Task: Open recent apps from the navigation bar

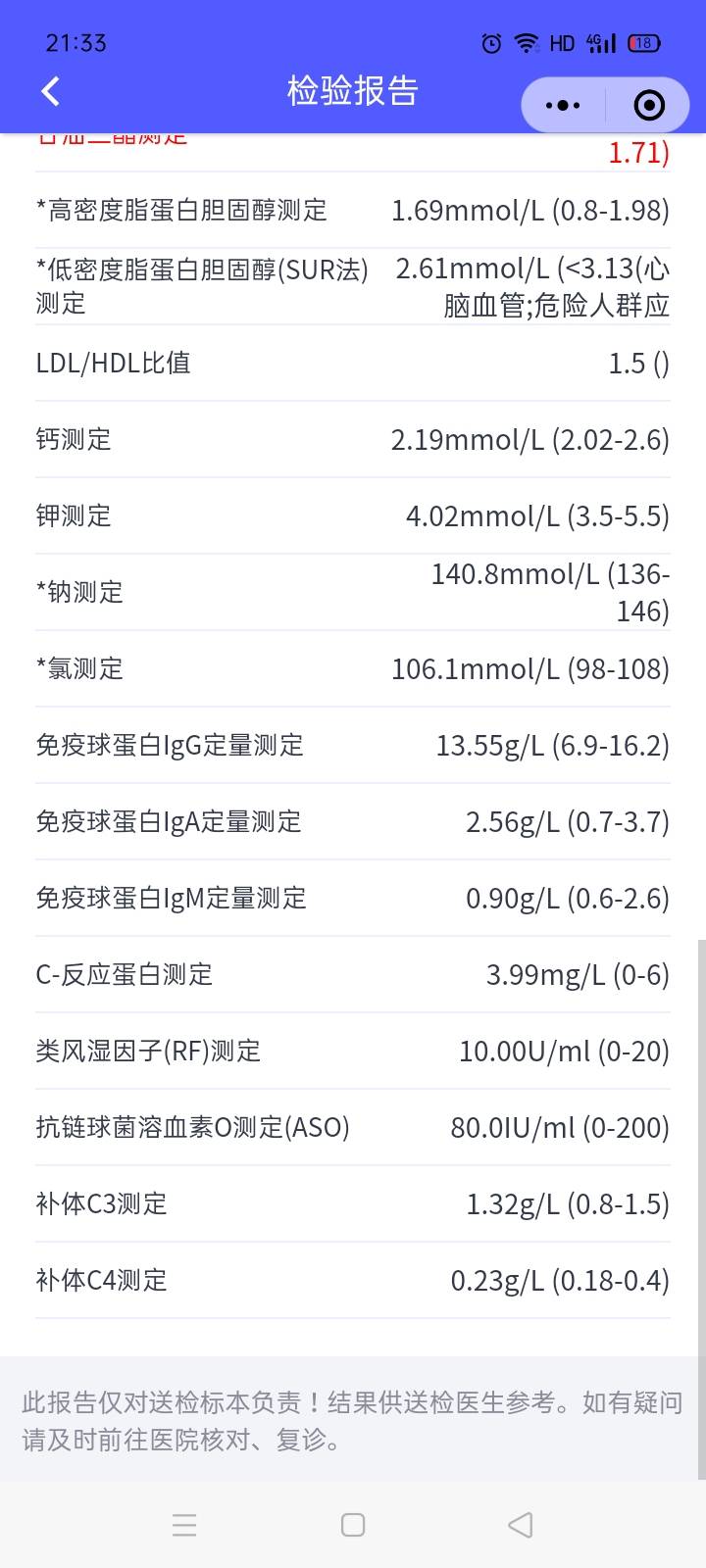Action: click(184, 1525)
